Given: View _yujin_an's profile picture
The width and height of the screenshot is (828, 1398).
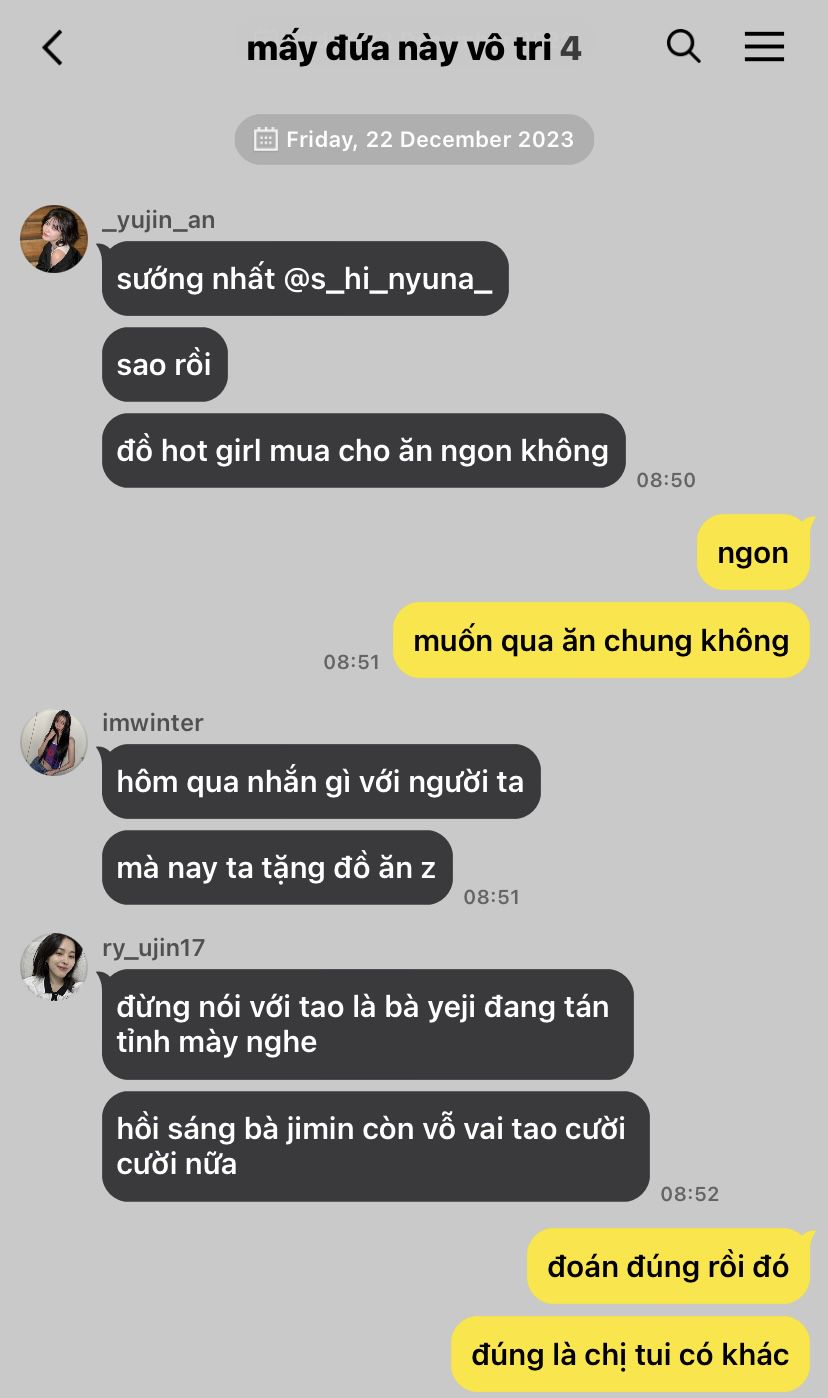Looking at the screenshot, I should 54,239.
